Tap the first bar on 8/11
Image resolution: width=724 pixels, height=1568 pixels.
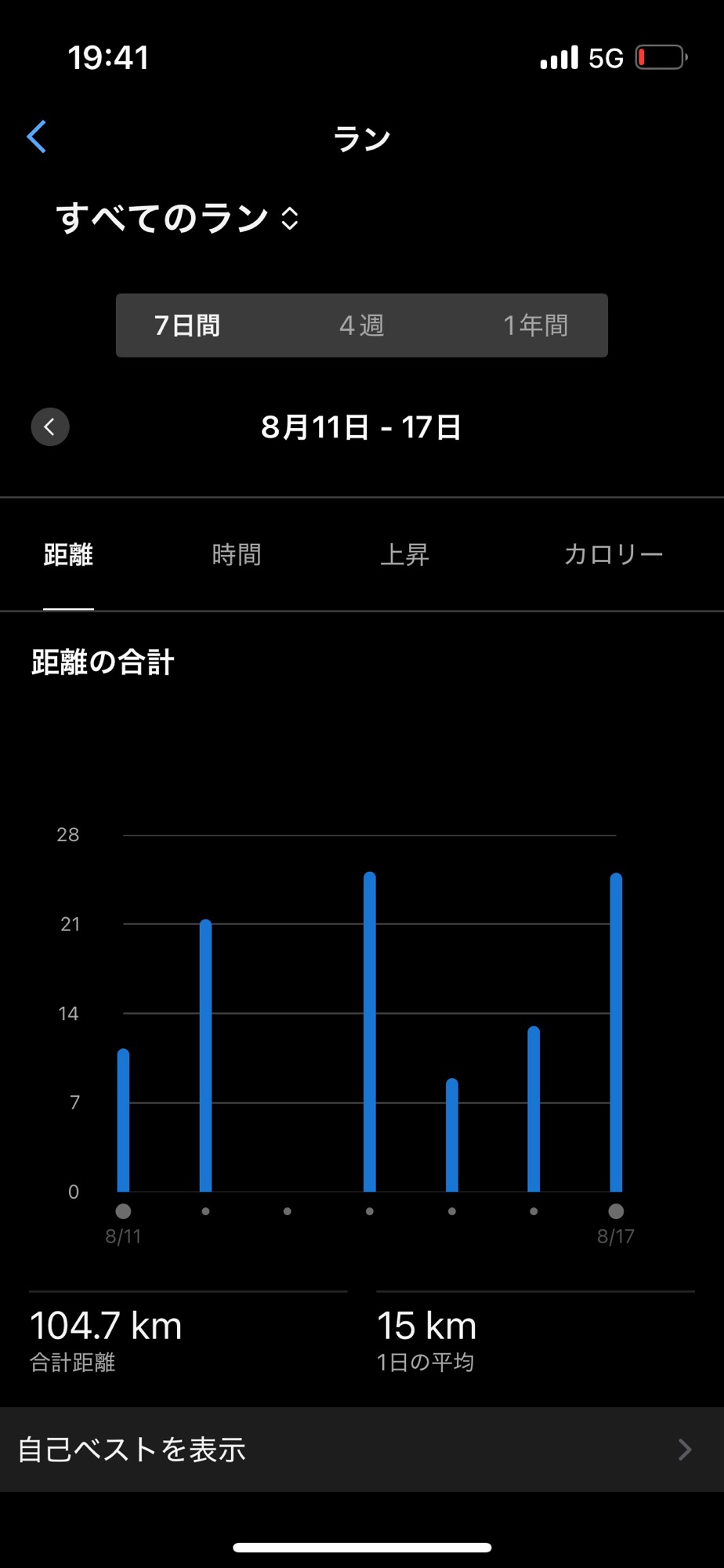pos(123,1120)
